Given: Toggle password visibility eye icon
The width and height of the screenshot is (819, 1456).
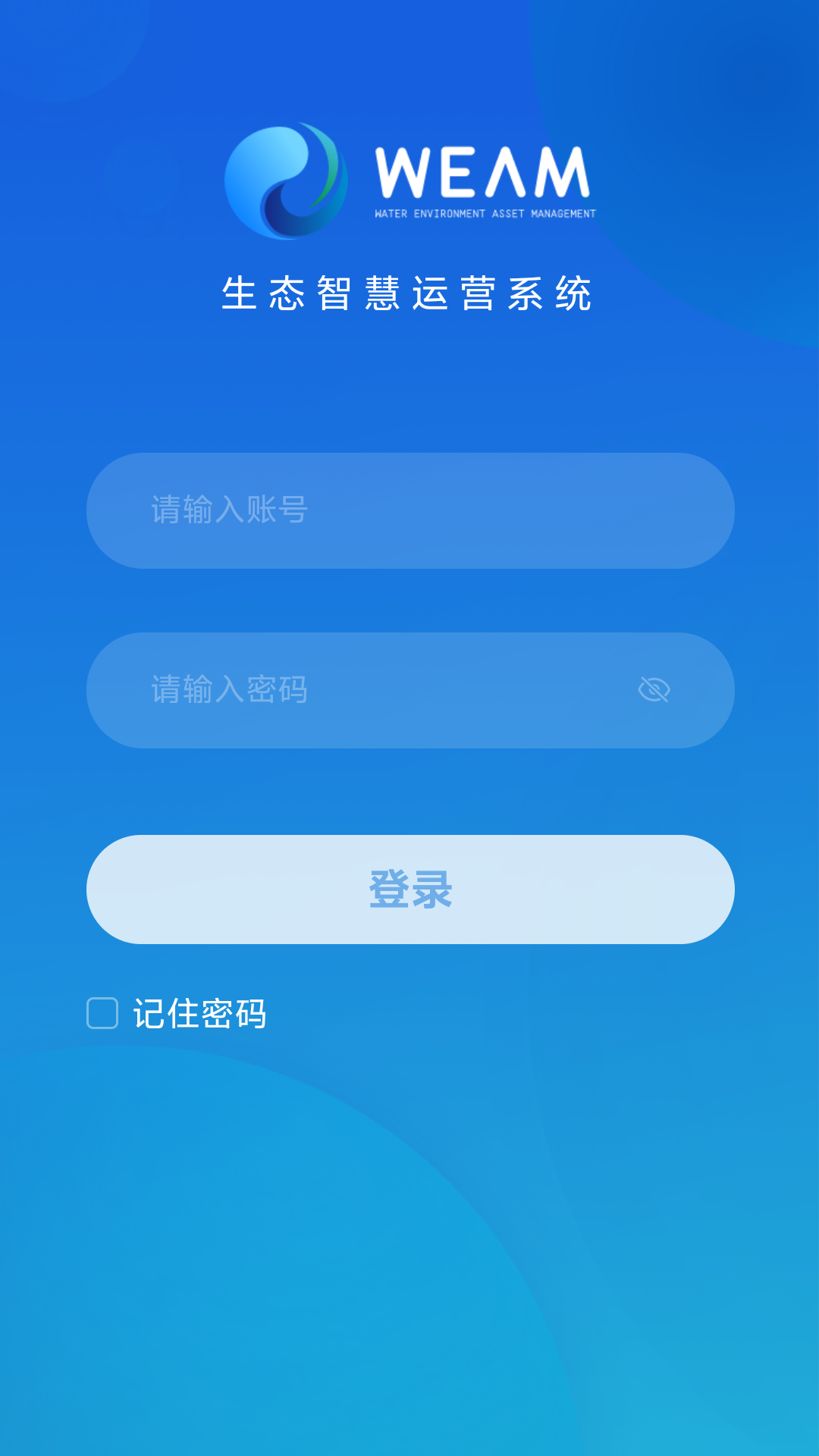Looking at the screenshot, I should click(654, 690).
